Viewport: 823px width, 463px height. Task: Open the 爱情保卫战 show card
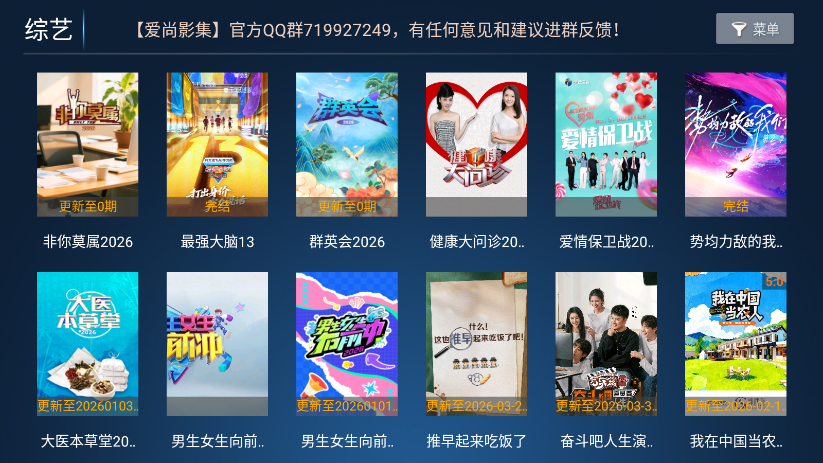tap(606, 144)
